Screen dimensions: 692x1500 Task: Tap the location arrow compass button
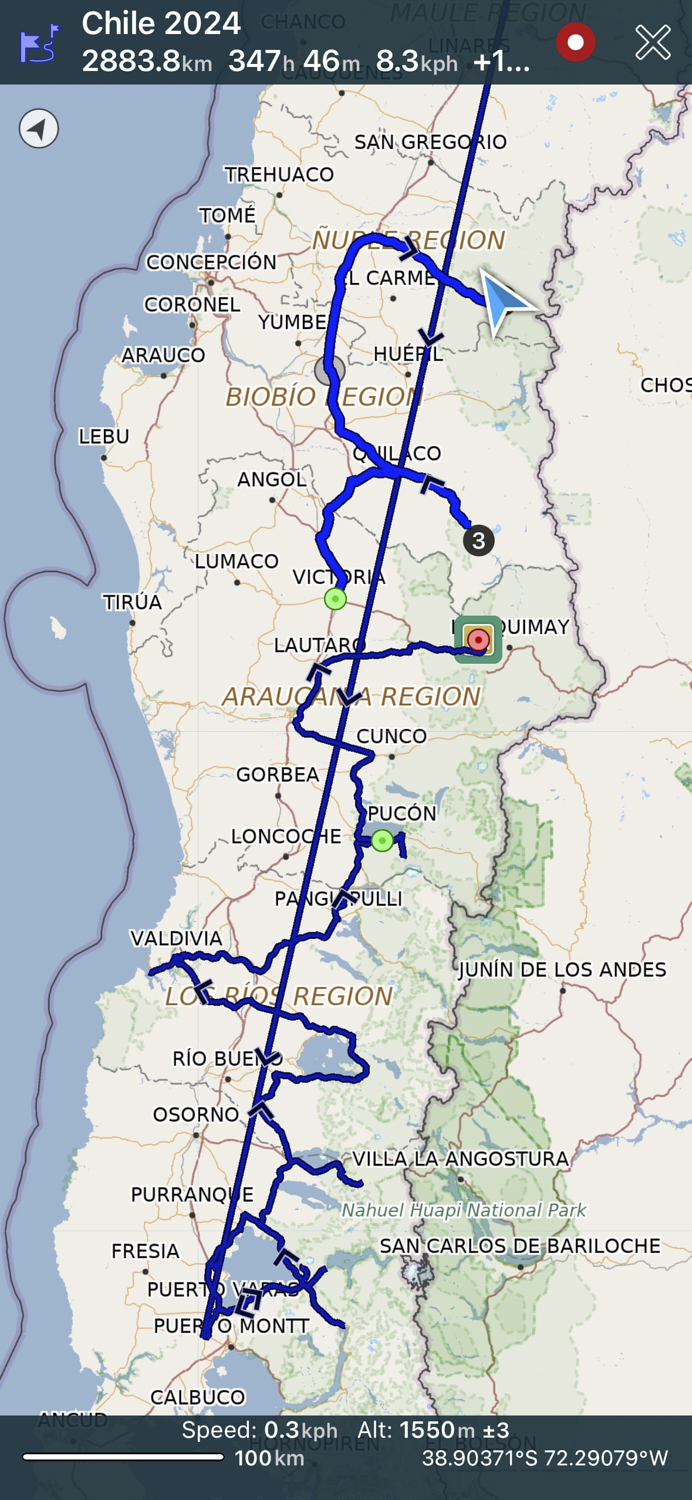pyautogui.click(x=39, y=129)
